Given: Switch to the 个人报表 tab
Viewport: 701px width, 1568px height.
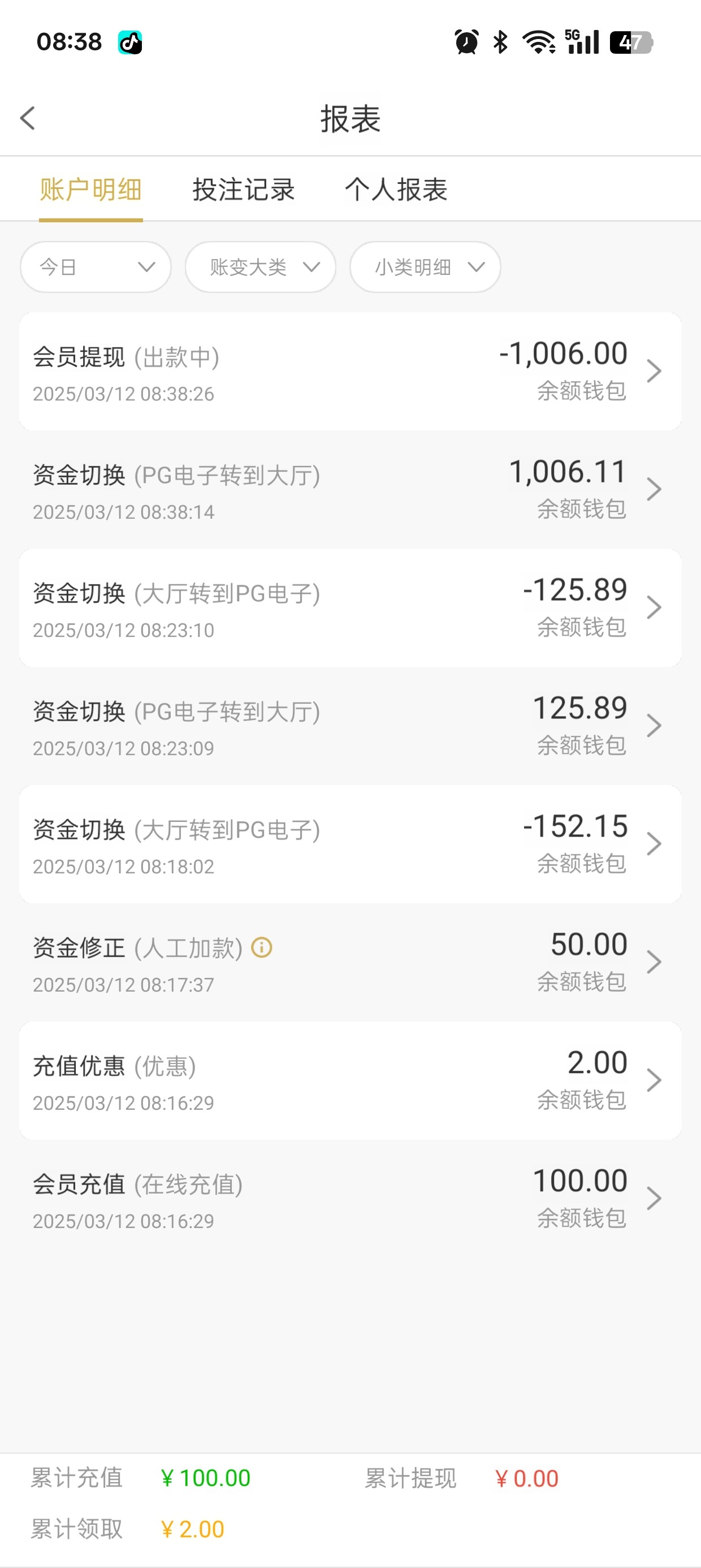Looking at the screenshot, I should (x=396, y=189).
